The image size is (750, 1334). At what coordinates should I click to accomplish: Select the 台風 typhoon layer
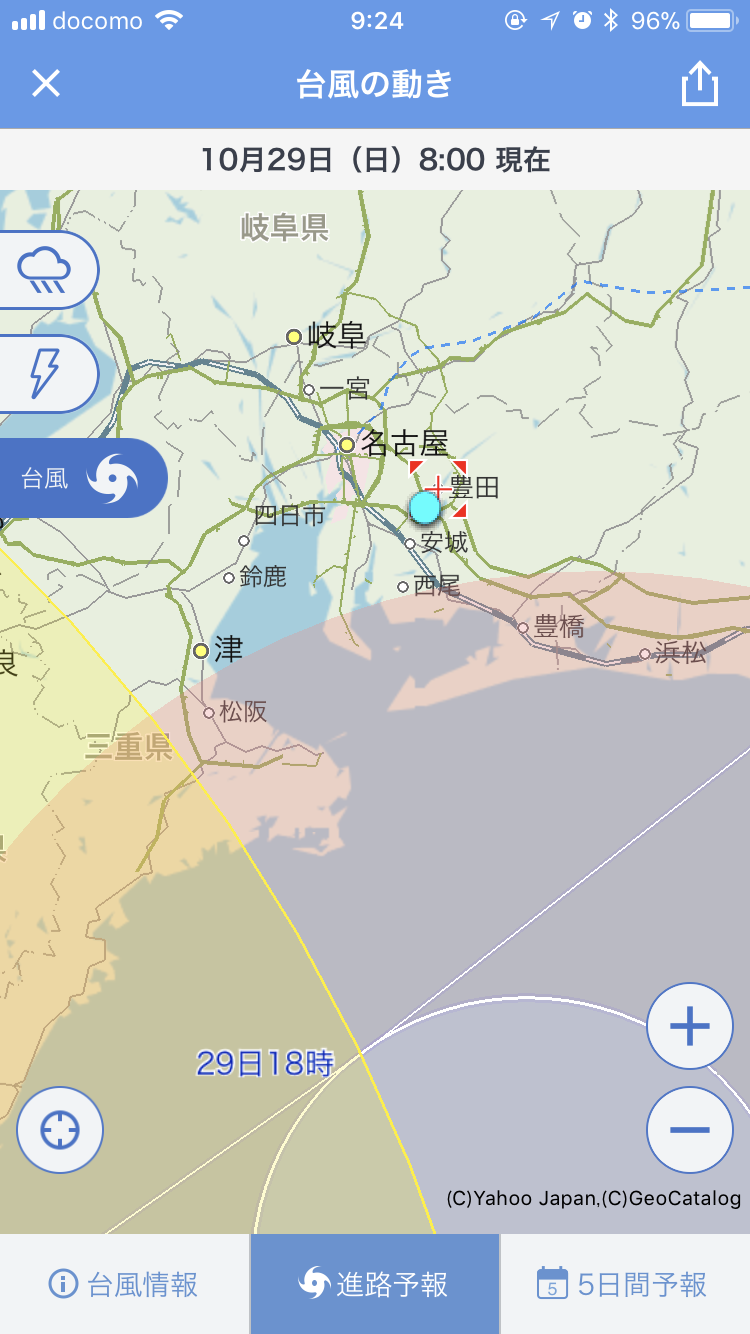[x=80, y=478]
